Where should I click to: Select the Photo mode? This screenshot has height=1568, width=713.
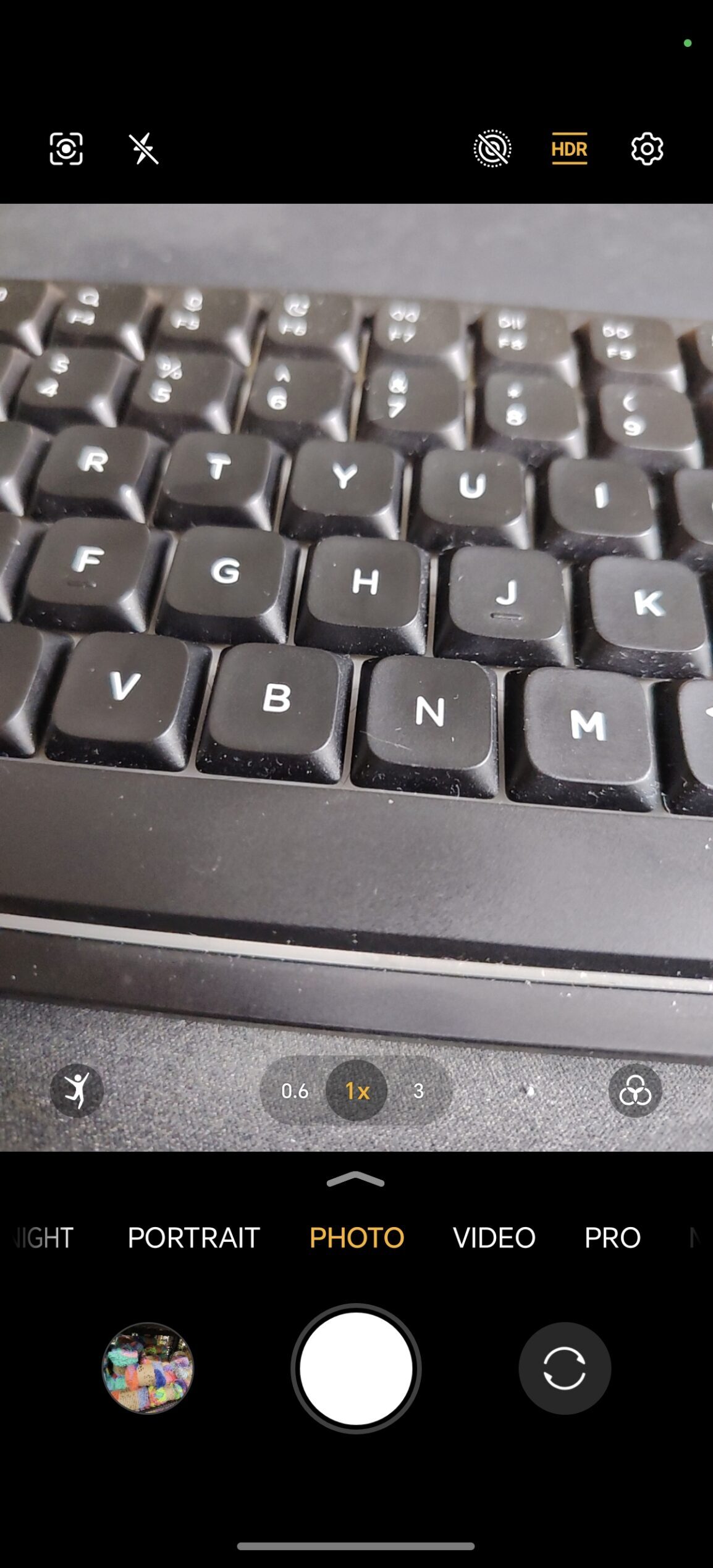tap(356, 1237)
